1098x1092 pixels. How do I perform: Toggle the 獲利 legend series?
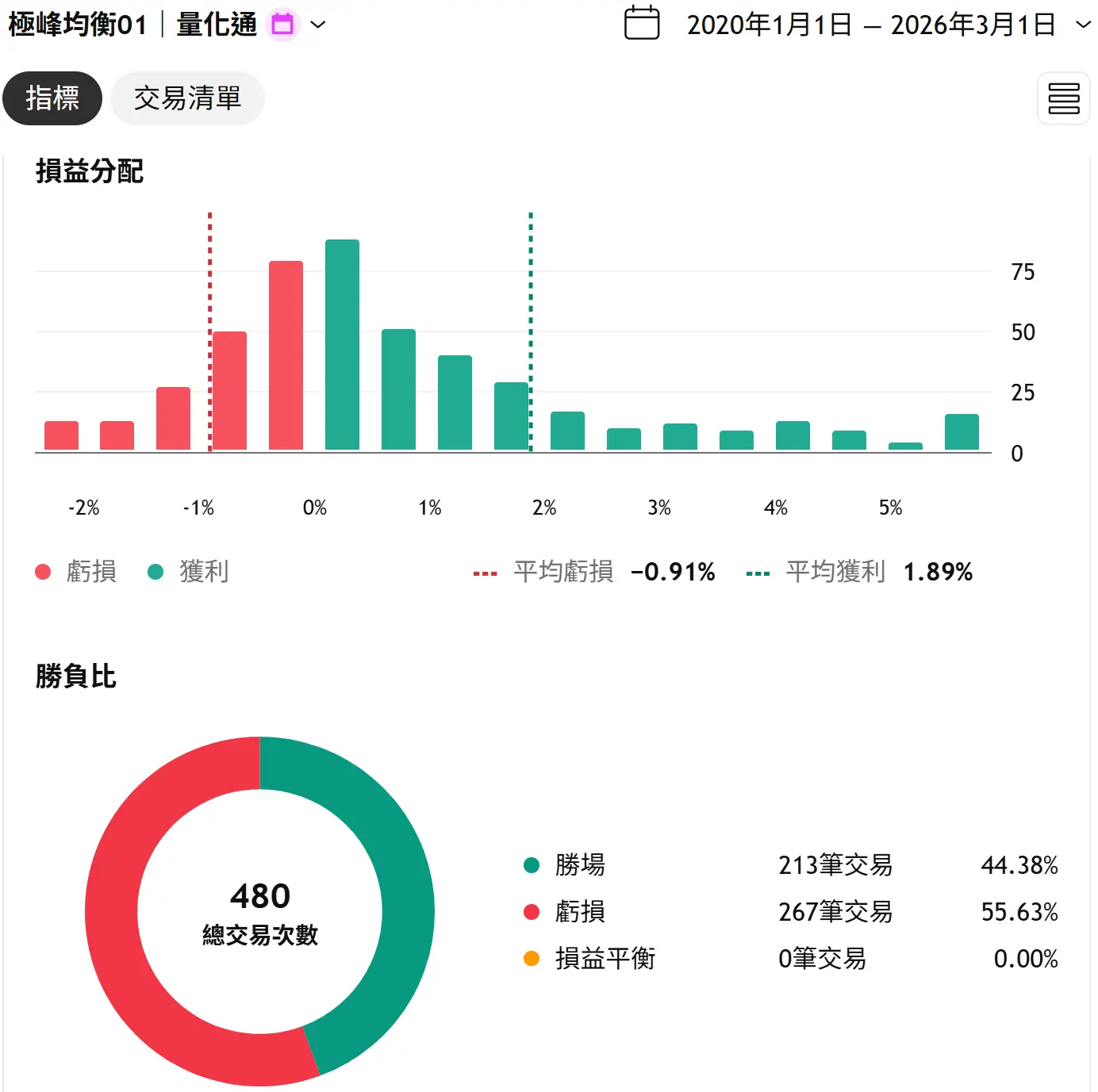click(x=189, y=571)
